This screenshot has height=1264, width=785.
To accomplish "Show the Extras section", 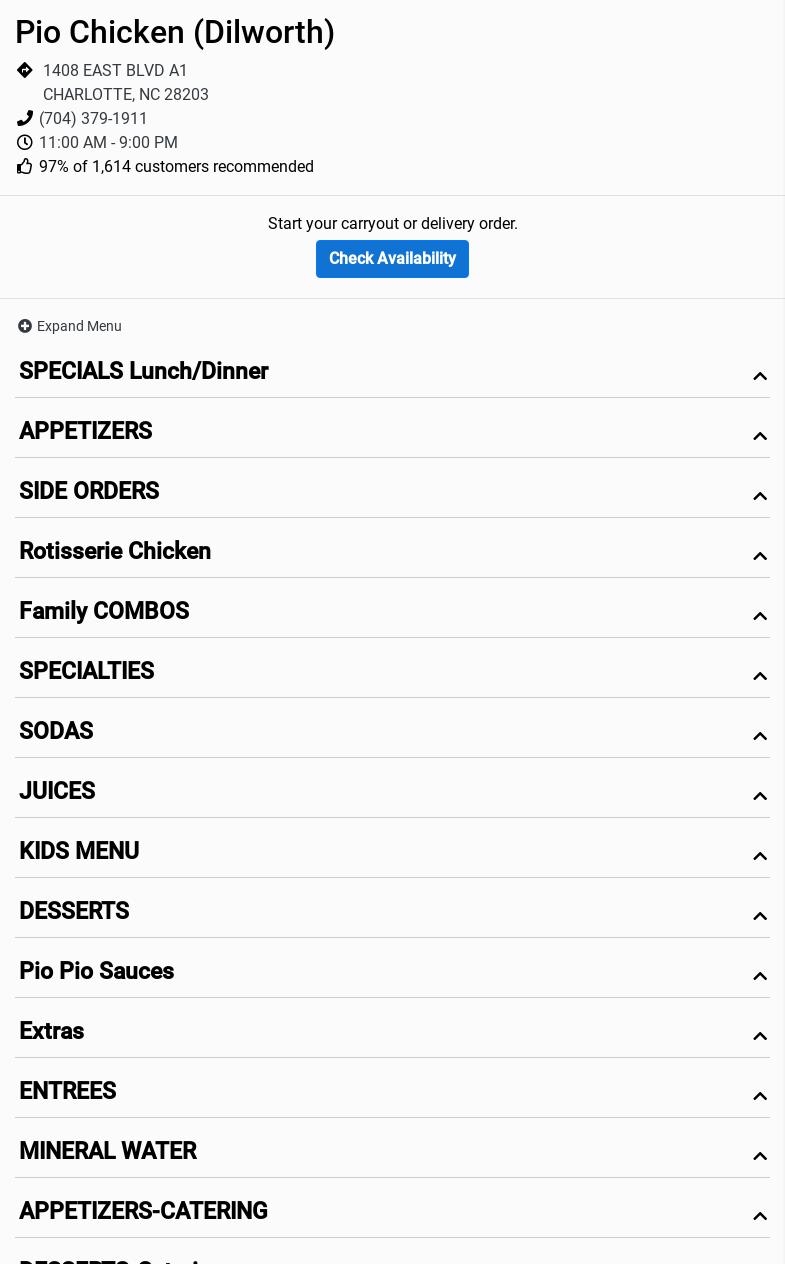I will 392,1031.
